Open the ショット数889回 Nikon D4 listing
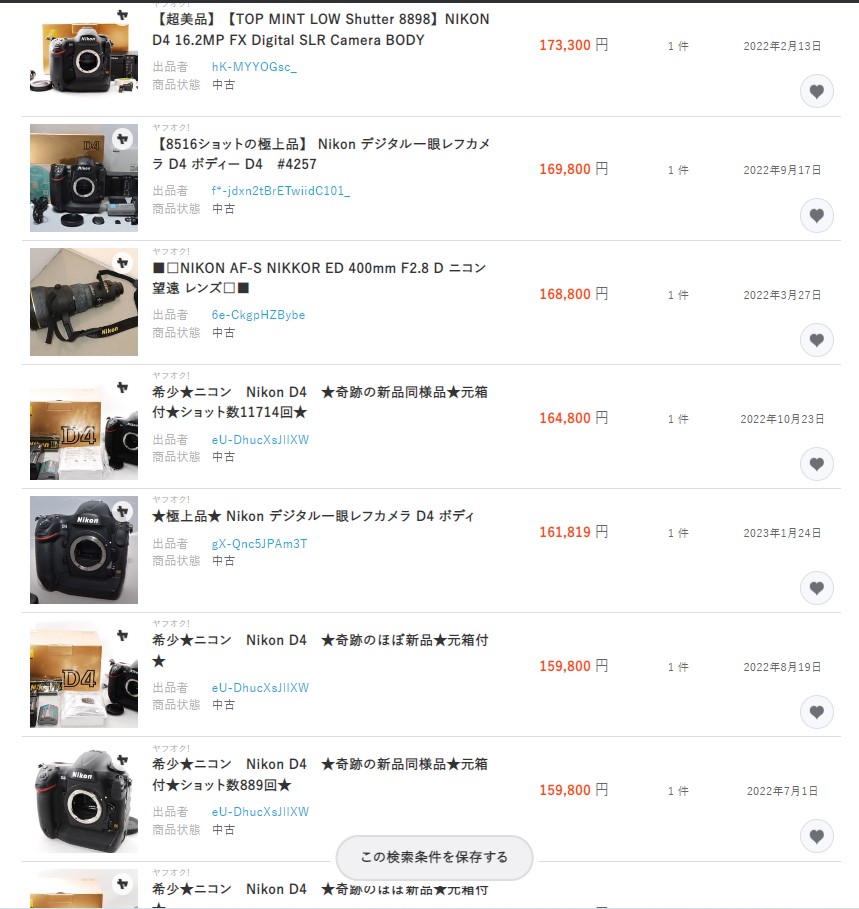This screenshot has height=909, width=859. [x=320, y=775]
